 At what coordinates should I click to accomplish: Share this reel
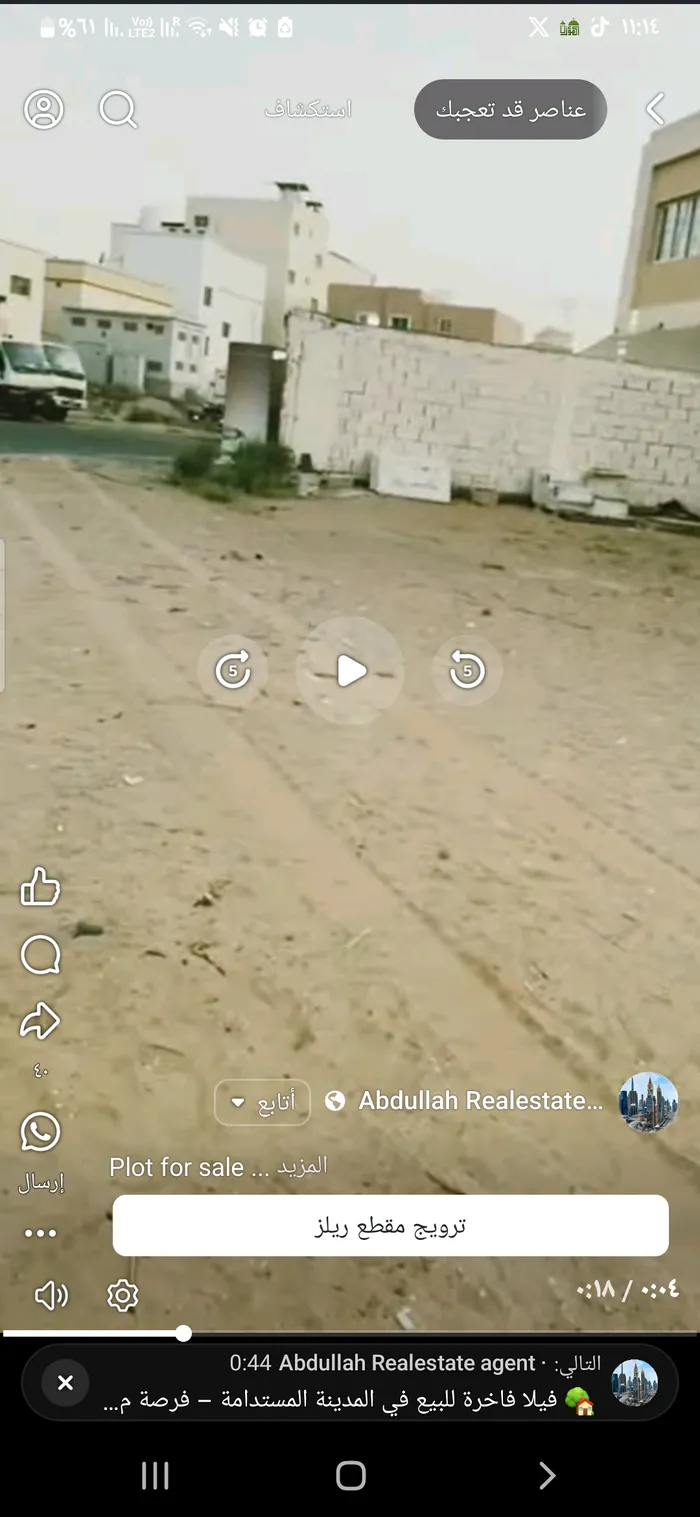41,1022
